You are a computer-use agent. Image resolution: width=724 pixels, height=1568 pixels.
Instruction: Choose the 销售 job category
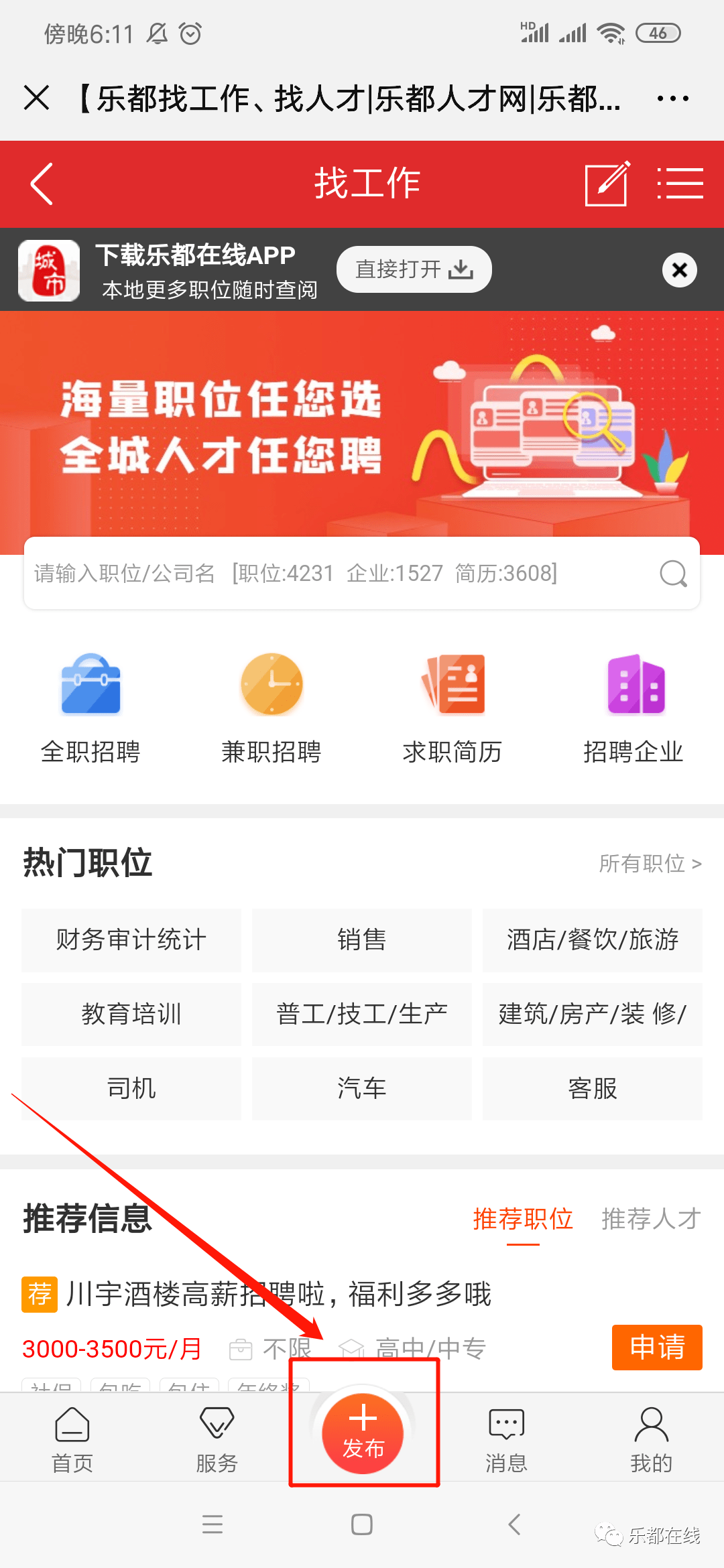(x=362, y=939)
